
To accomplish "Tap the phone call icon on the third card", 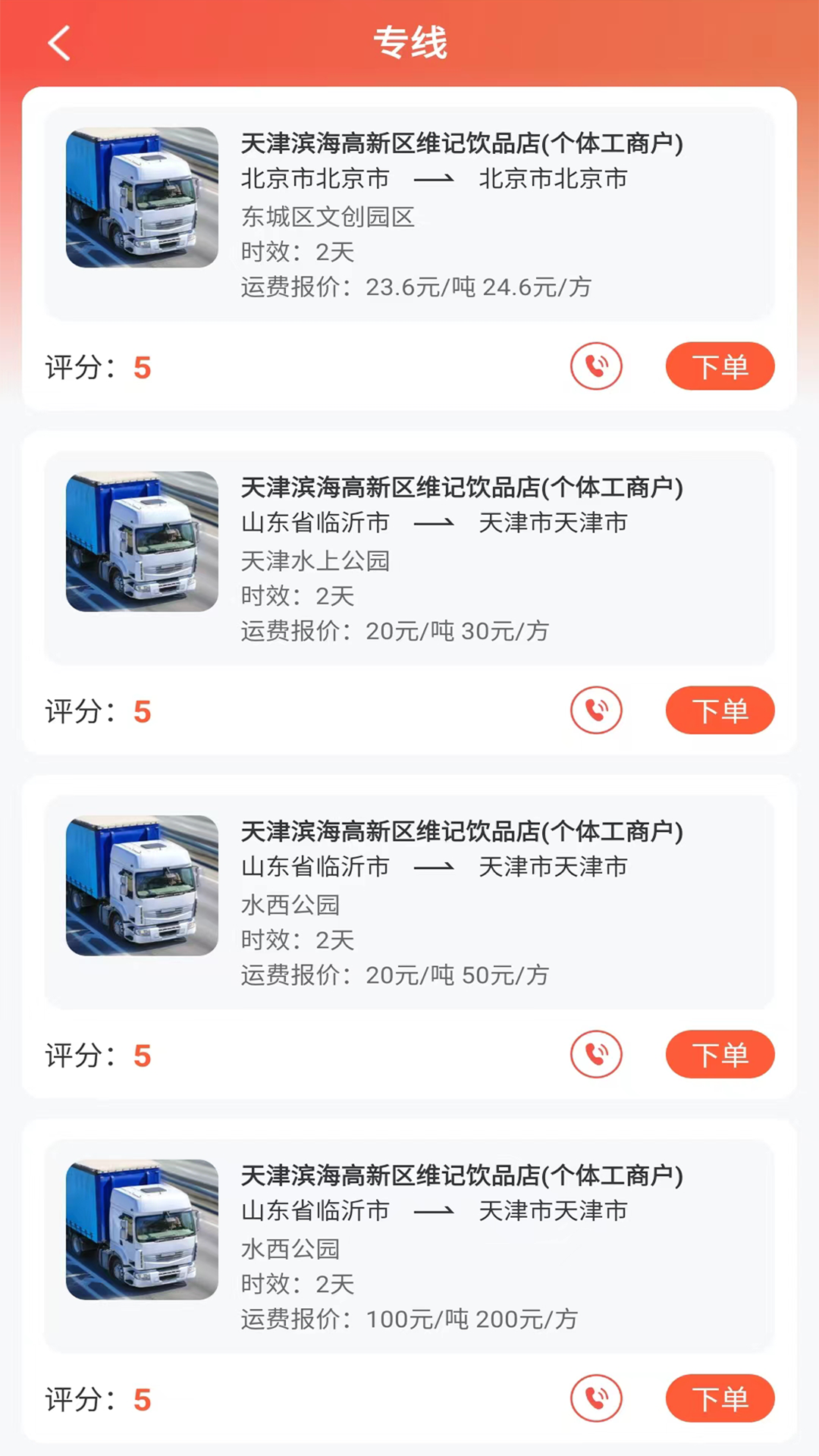I will (596, 1054).
